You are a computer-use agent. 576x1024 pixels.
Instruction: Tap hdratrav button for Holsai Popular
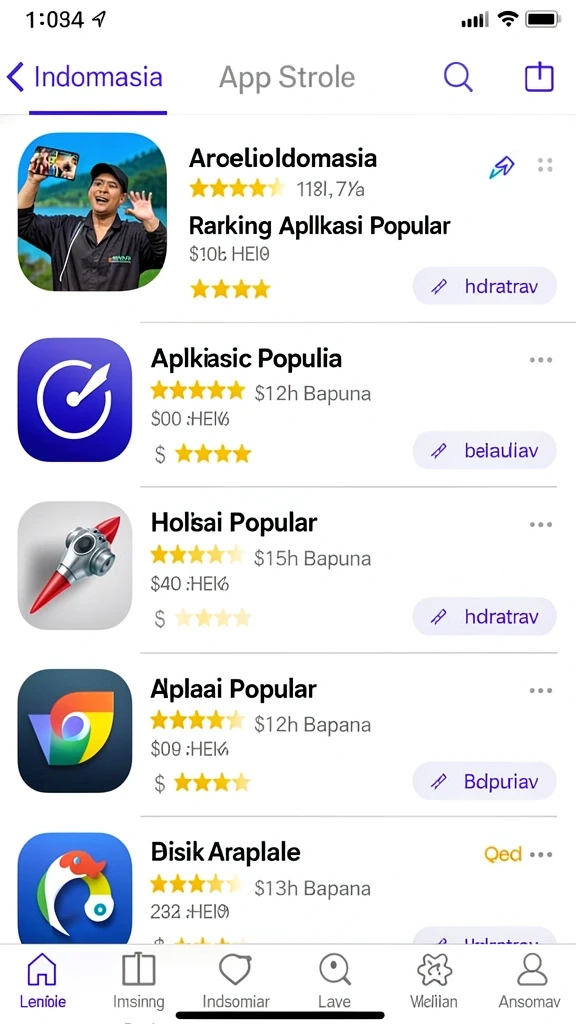point(485,616)
